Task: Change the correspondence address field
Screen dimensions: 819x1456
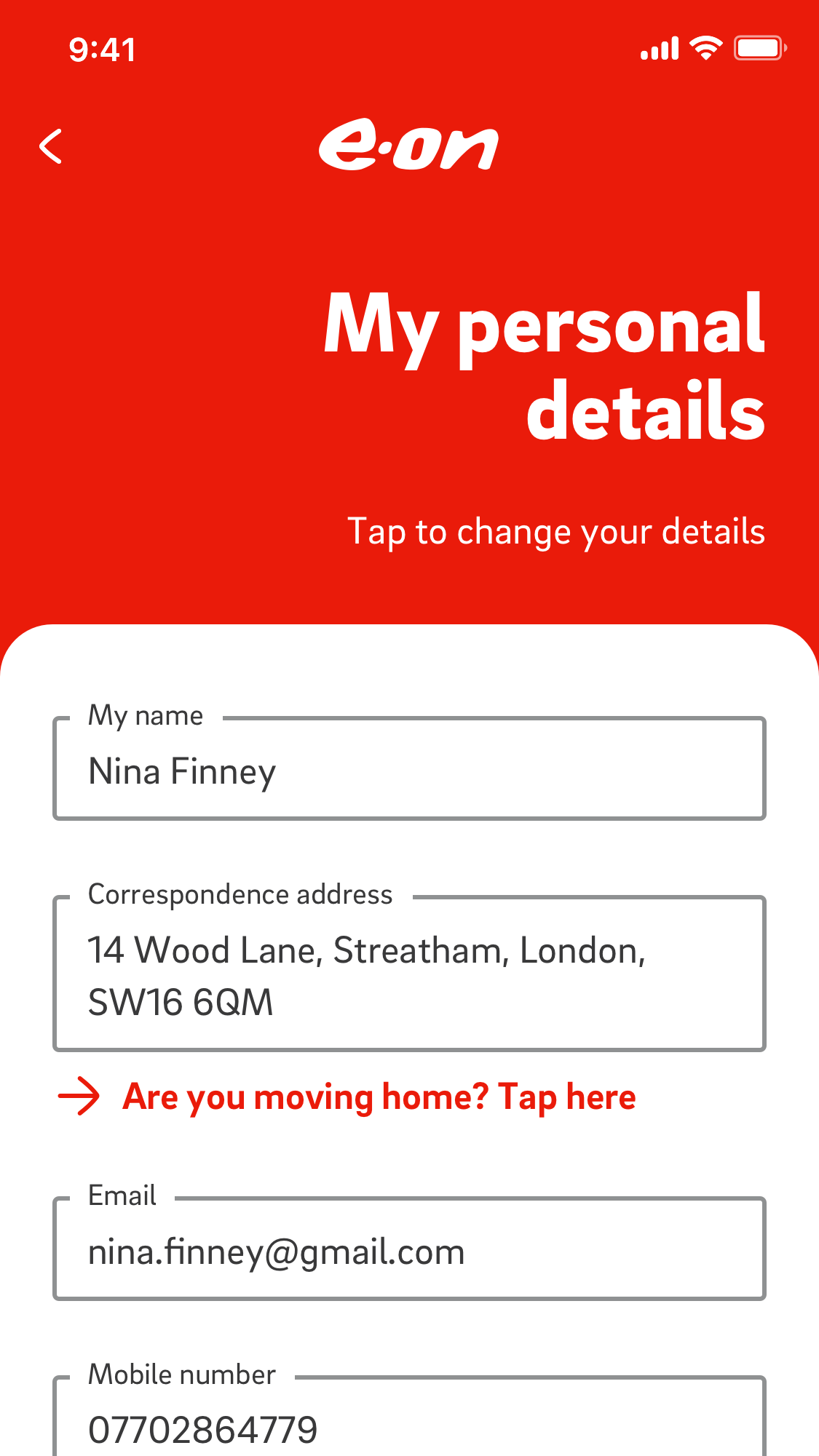Action: (x=408, y=975)
